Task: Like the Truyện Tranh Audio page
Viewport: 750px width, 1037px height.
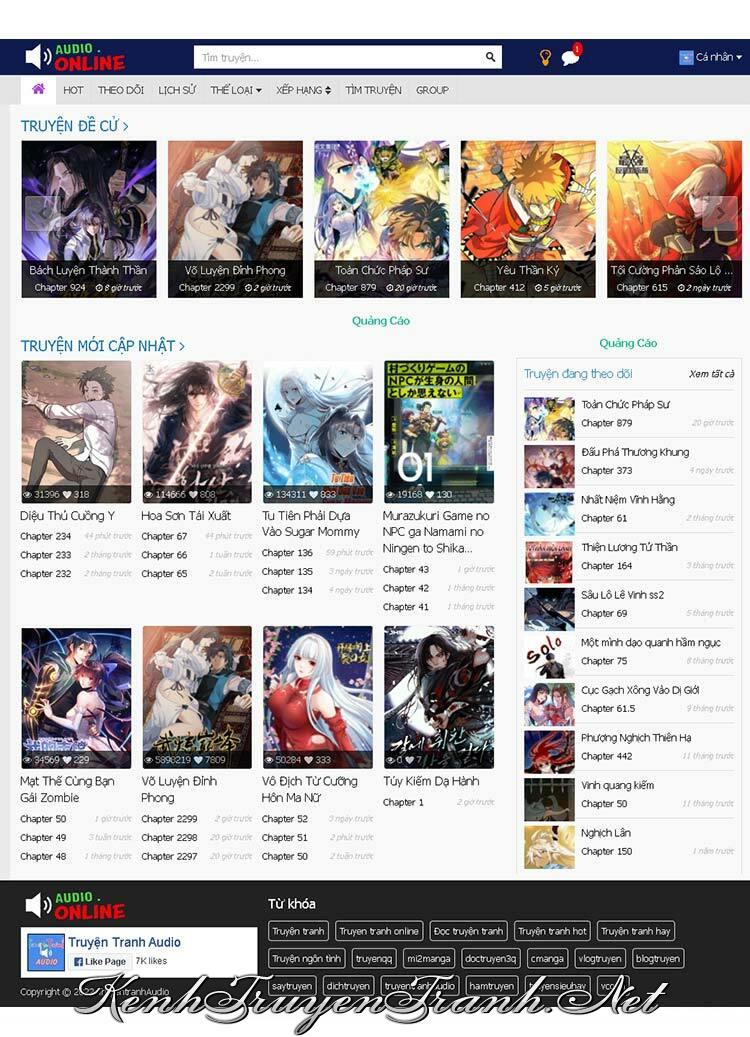Action: click(x=100, y=962)
